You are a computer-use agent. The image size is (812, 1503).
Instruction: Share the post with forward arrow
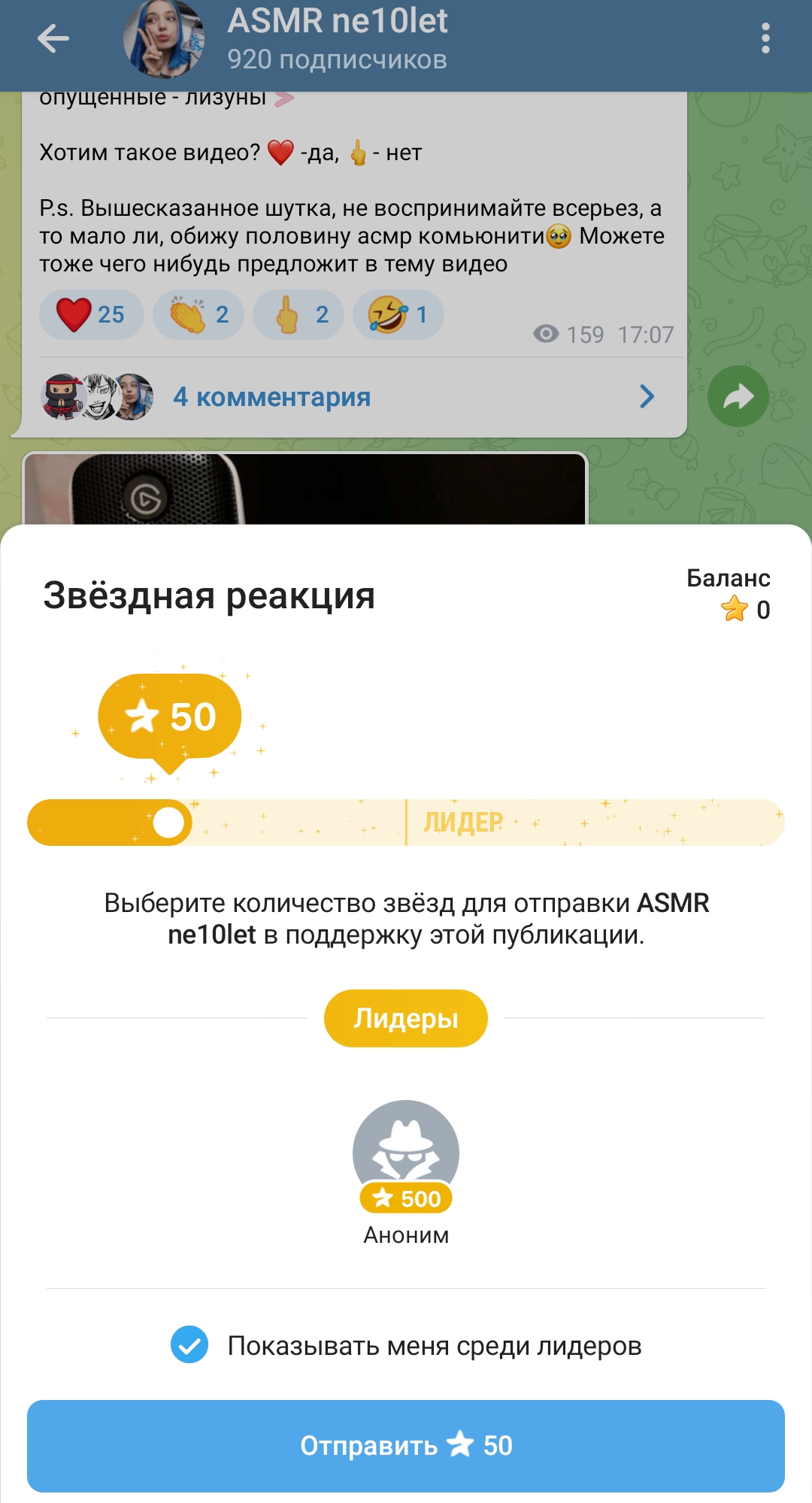(738, 396)
